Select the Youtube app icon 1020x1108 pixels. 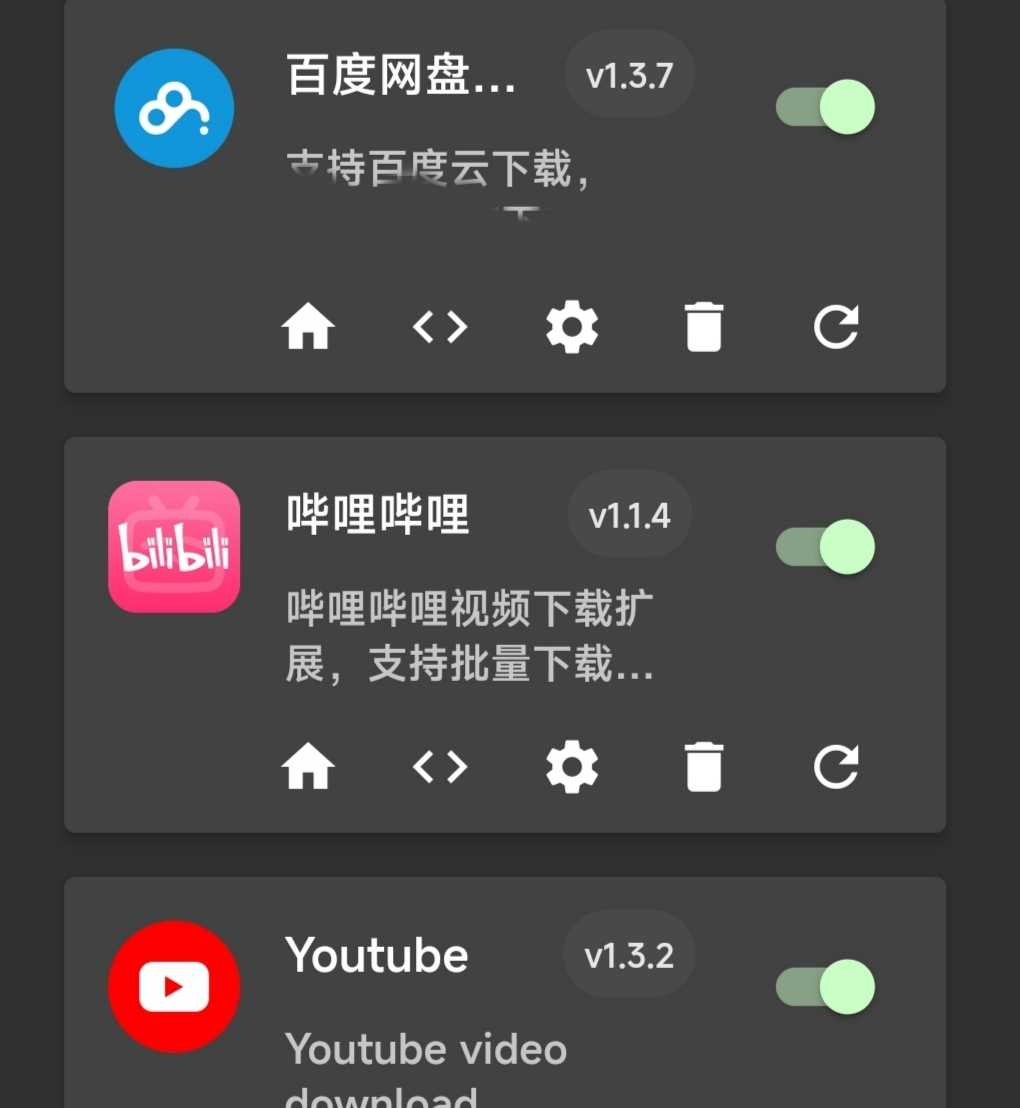point(174,987)
